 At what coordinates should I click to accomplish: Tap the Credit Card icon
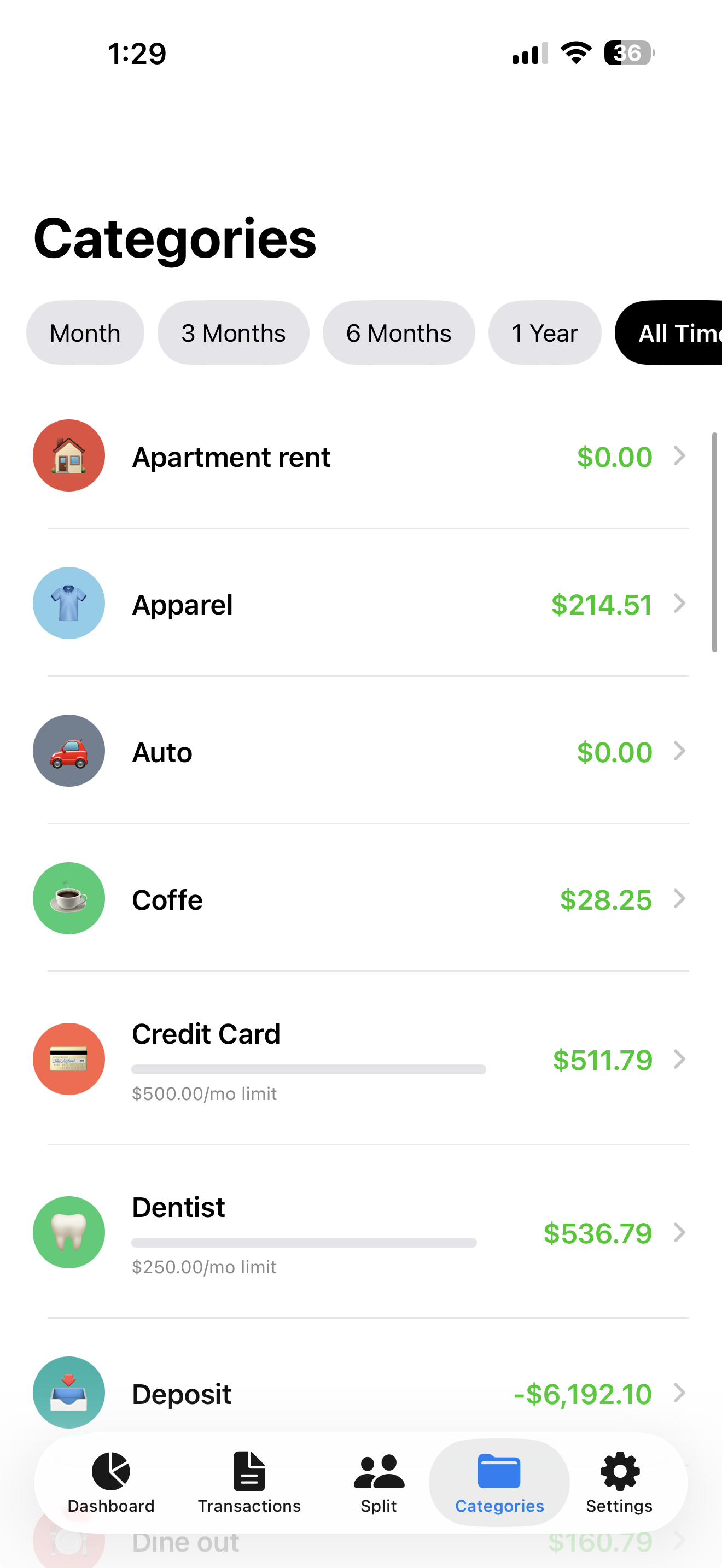(69, 1059)
